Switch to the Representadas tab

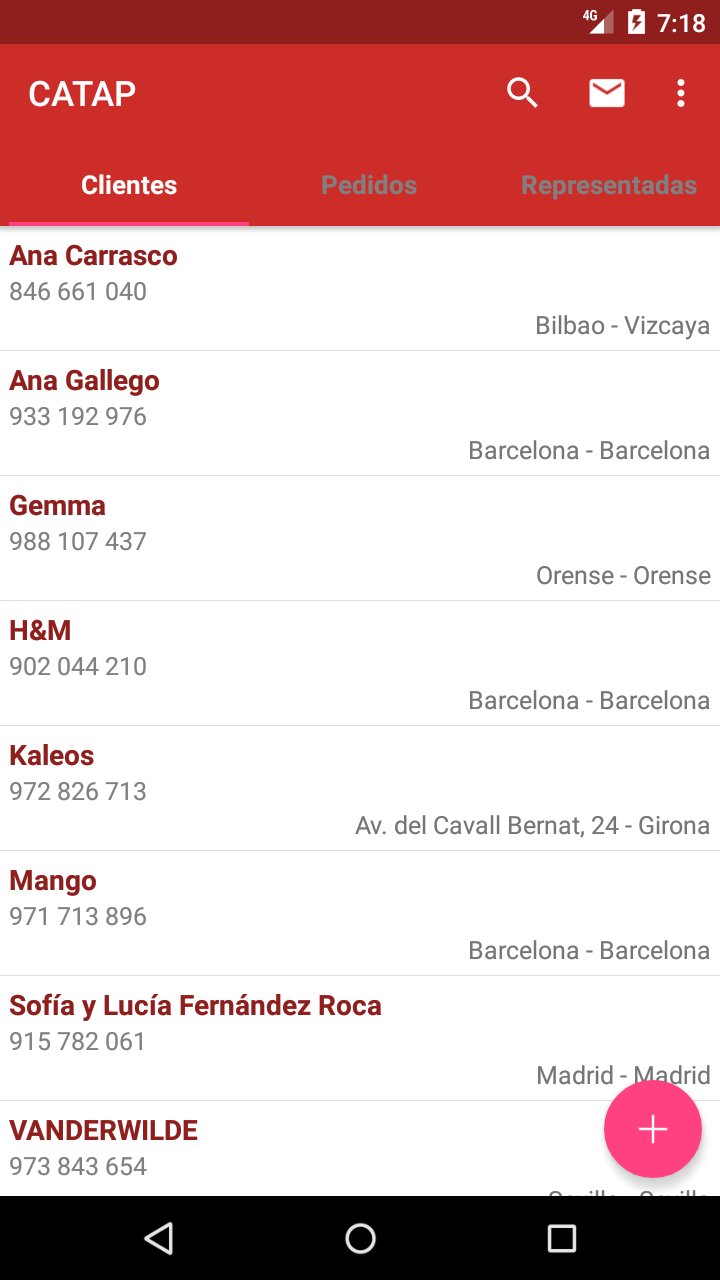608,185
